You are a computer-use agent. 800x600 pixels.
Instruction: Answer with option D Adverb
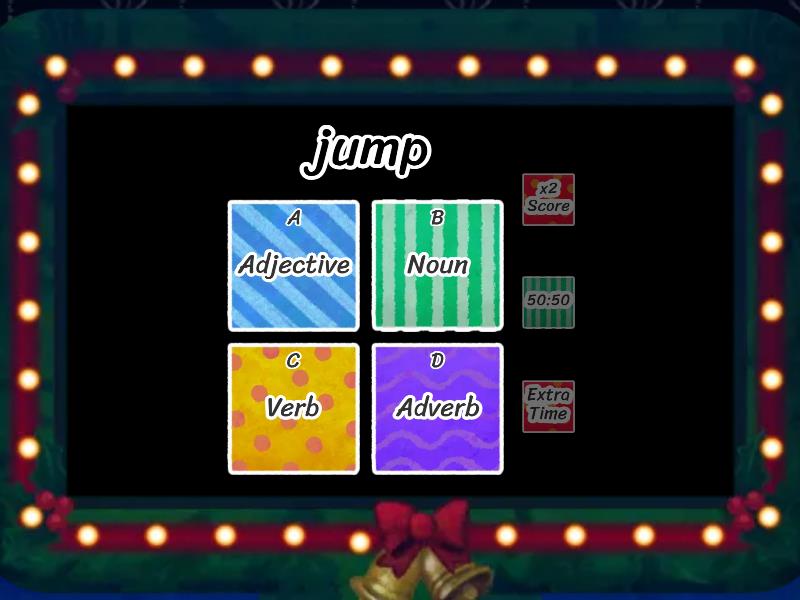(437, 408)
